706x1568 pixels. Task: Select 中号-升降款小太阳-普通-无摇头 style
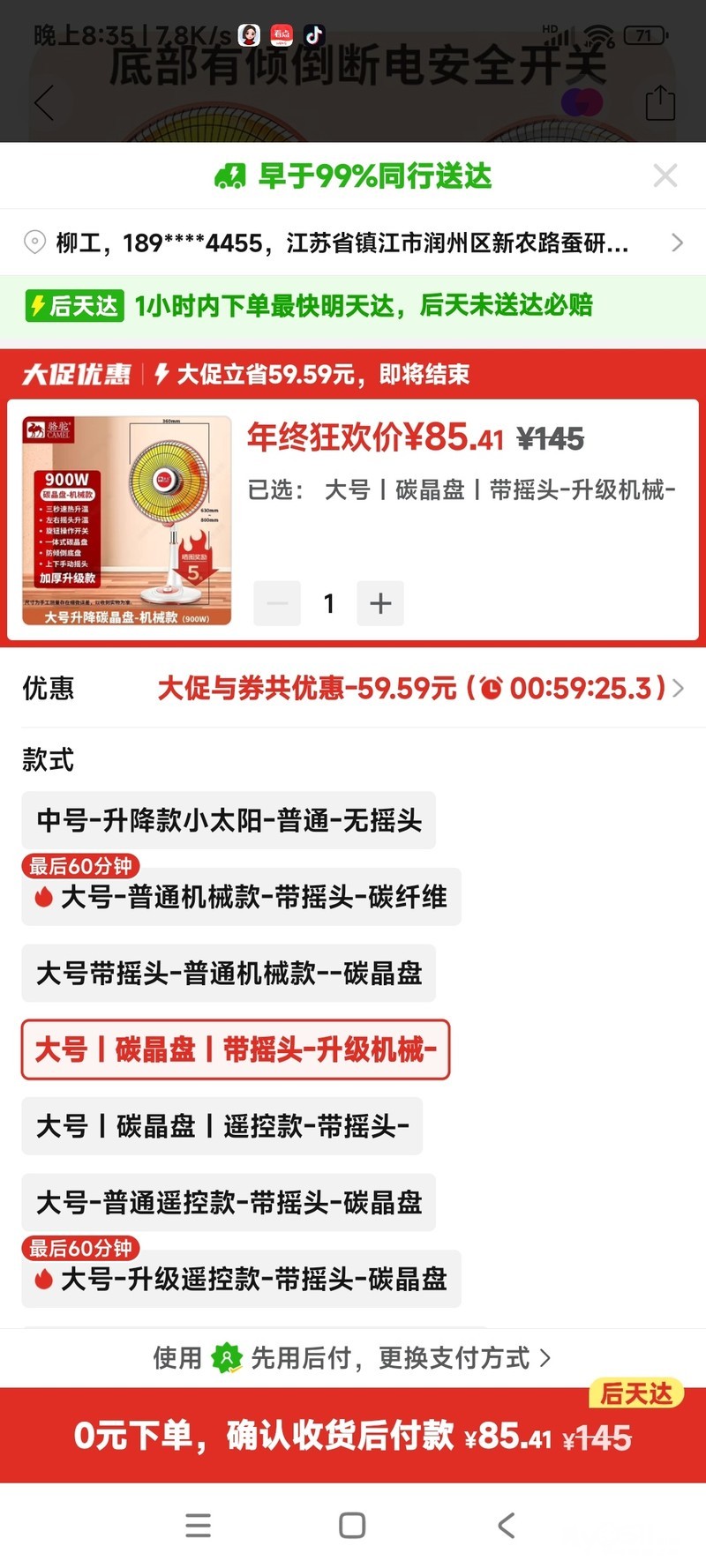229,820
